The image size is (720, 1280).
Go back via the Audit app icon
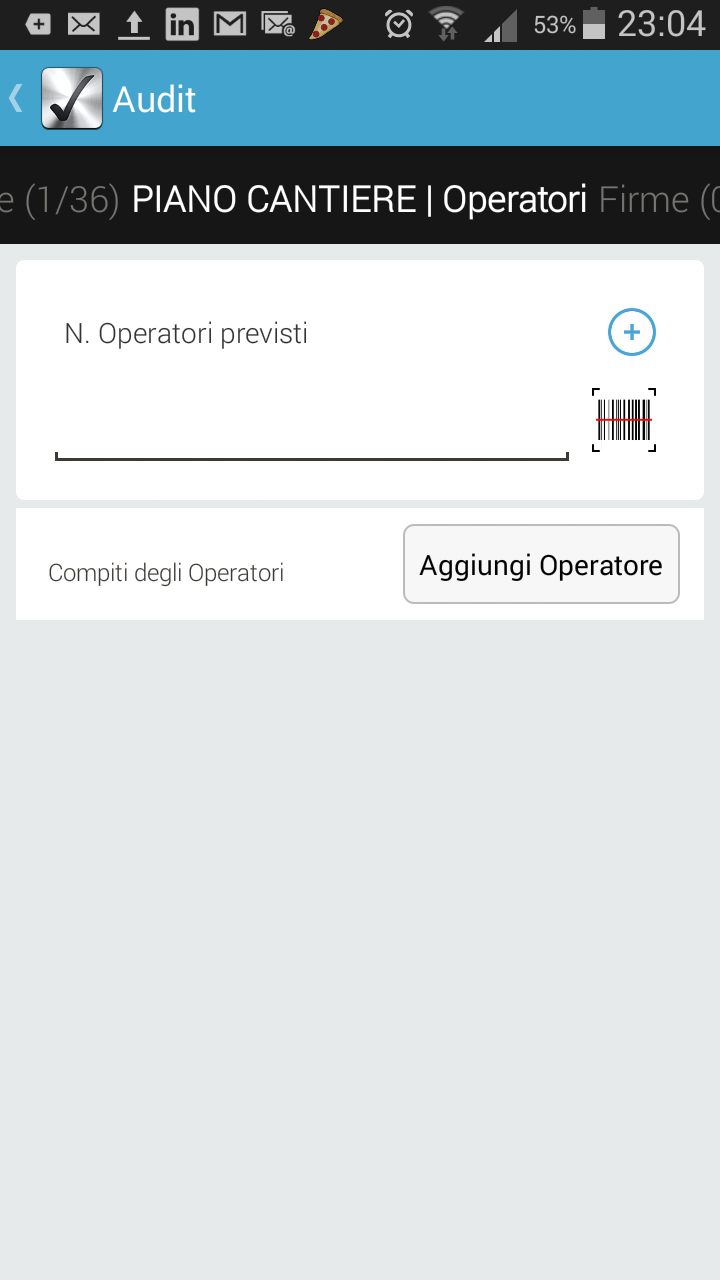(x=71, y=99)
